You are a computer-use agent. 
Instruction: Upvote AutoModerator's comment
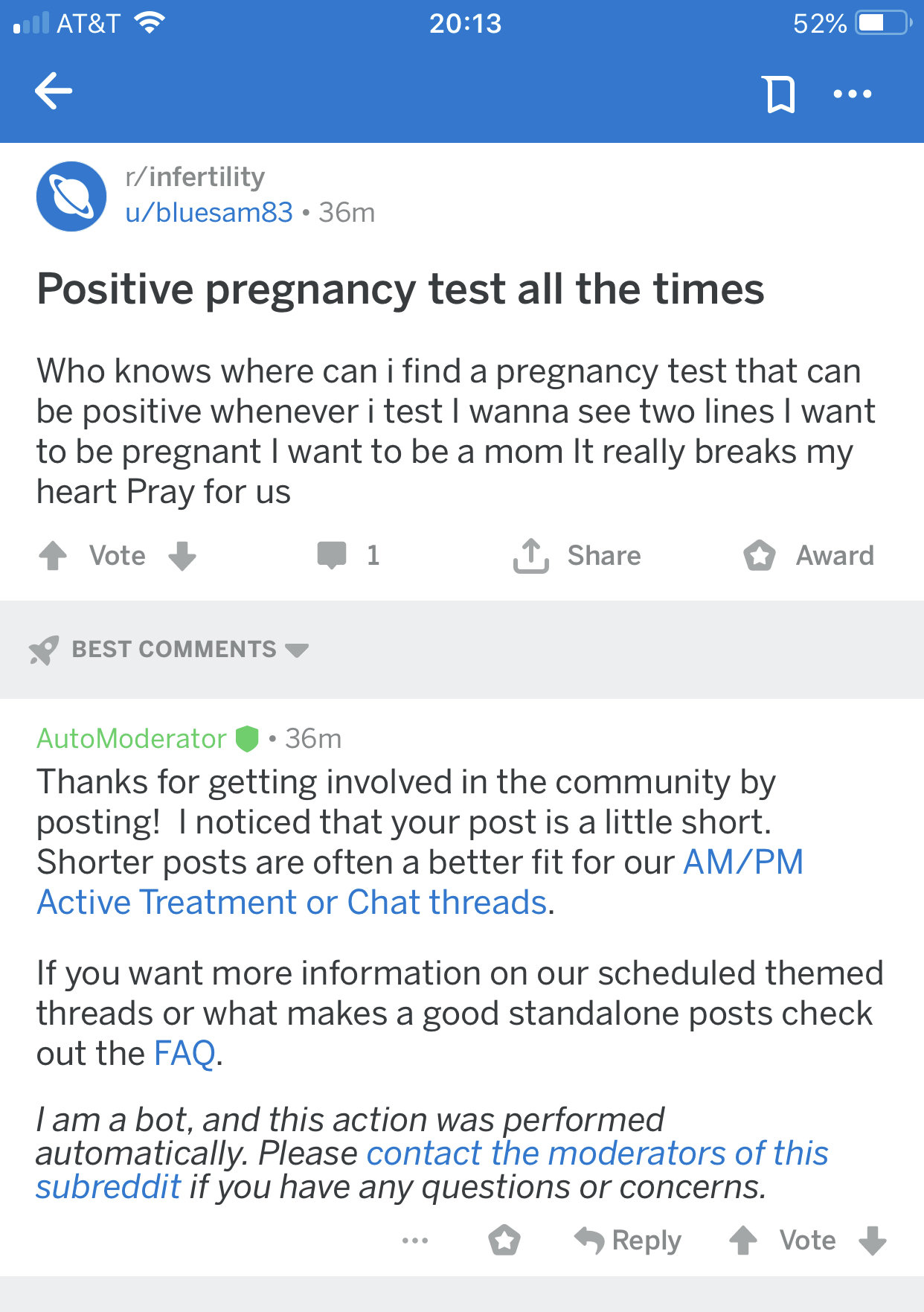pyautogui.click(x=742, y=1241)
